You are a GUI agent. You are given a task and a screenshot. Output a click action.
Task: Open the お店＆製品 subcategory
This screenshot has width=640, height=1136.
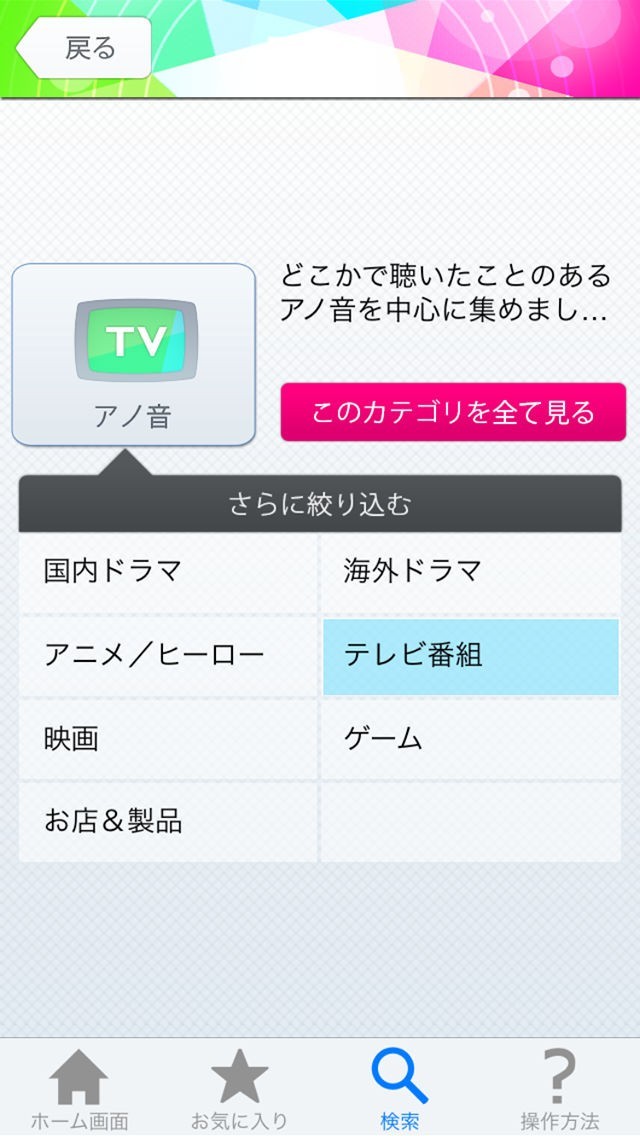coord(168,822)
